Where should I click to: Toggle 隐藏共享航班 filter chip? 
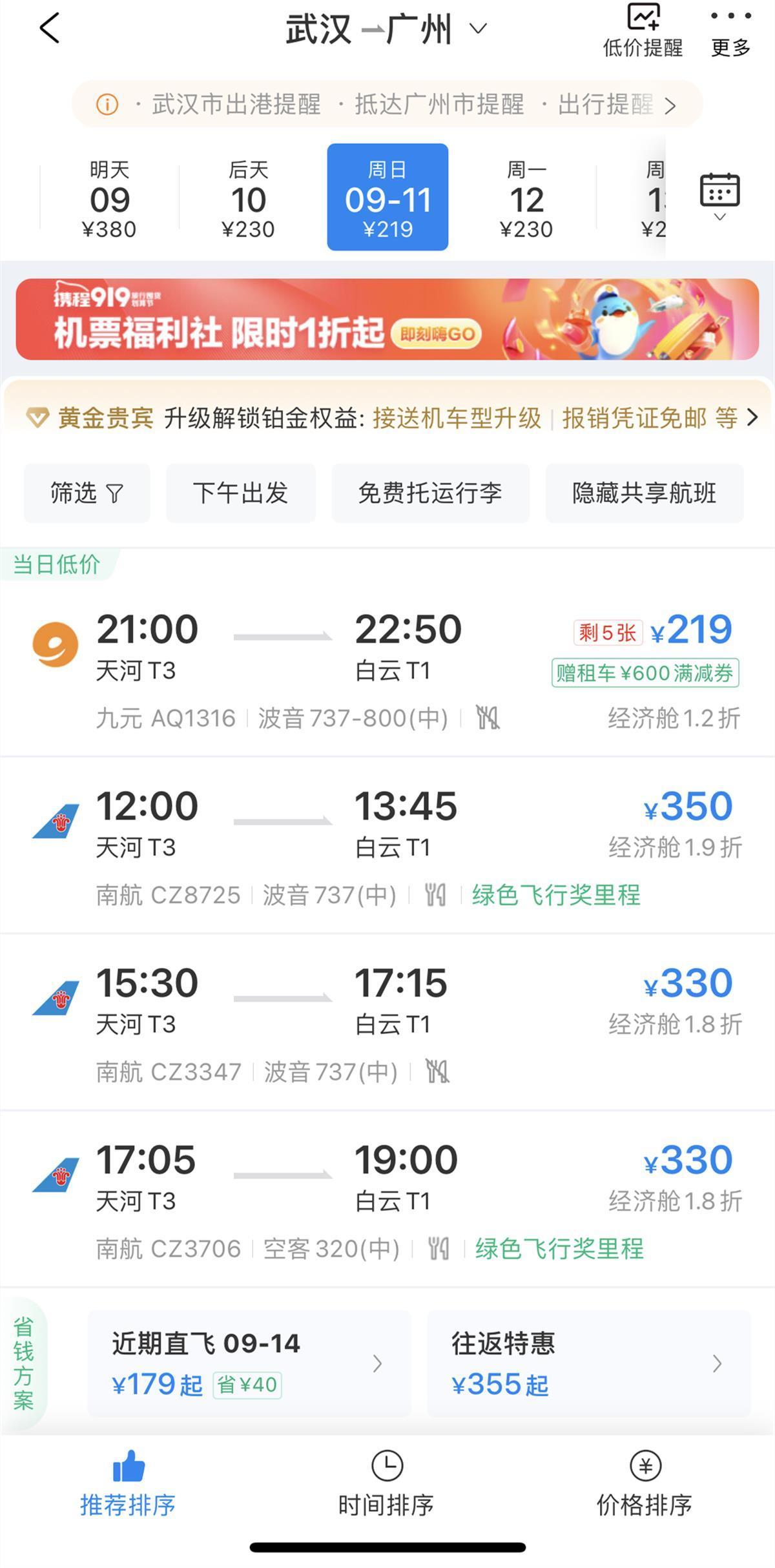(644, 493)
